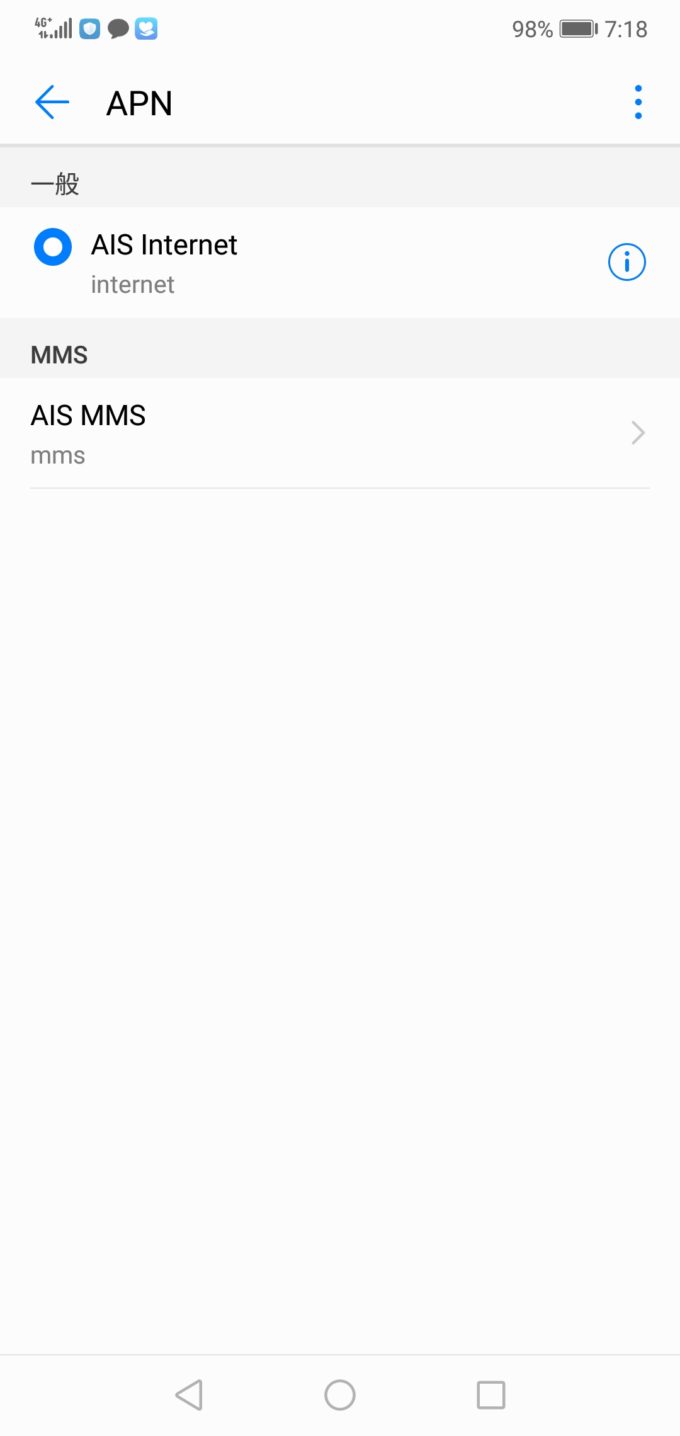
Task: Open the three-dot overflow menu
Action: click(x=638, y=102)
